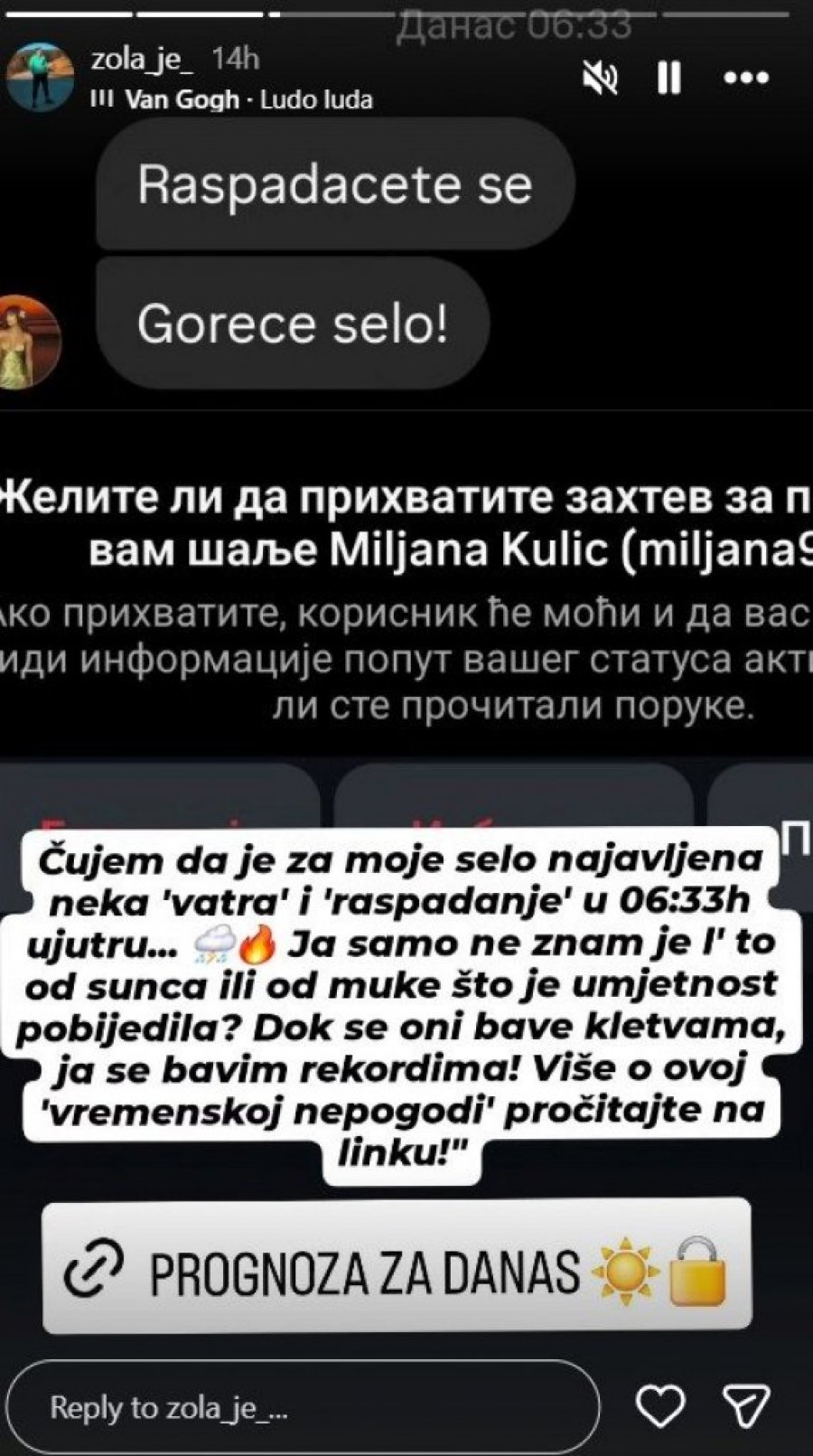
Task: Open the story overflow menu
Action: point(746,79)
